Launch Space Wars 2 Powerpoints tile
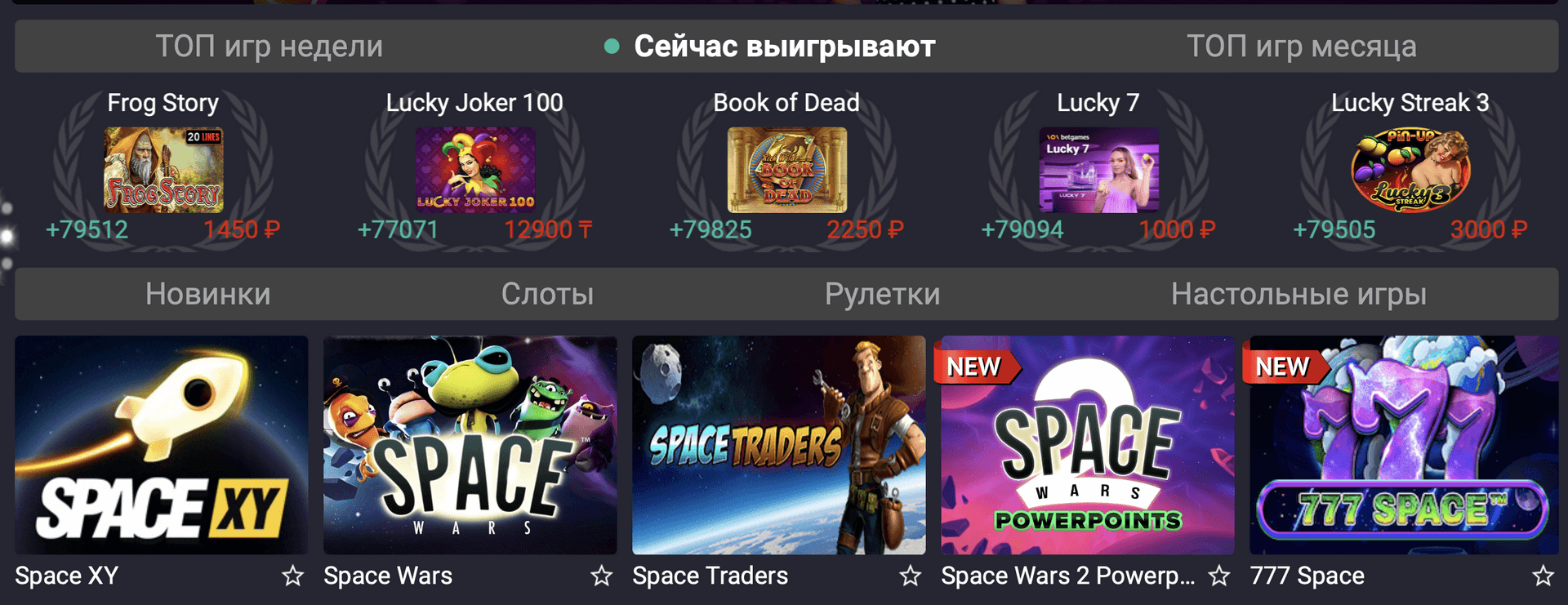The width and height of the screenshot is (1568, 605). (1088, 445)
